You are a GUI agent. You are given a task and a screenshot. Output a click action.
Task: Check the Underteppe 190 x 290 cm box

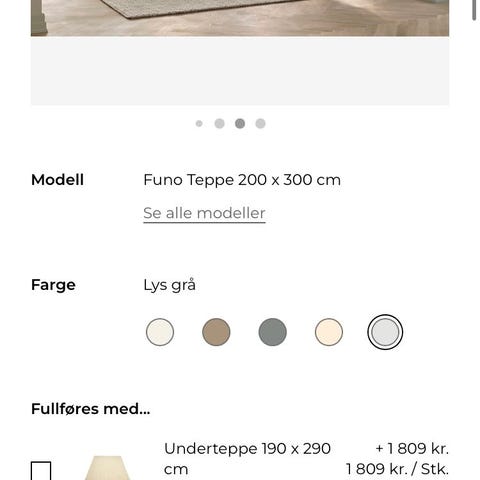[41, 471]
